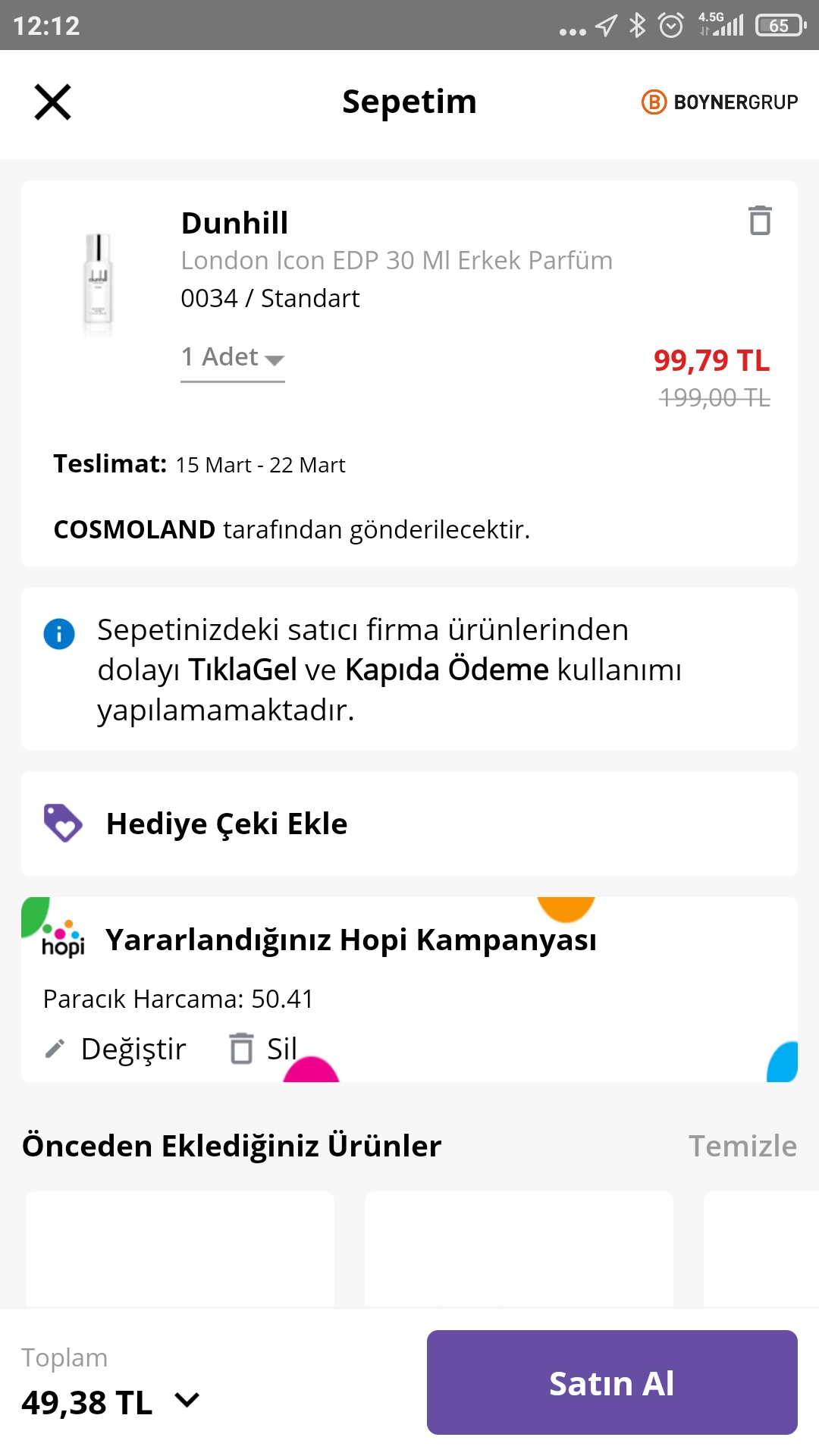
Task: Expand the Toplam price breakdown
Action: coord(187,1400)
